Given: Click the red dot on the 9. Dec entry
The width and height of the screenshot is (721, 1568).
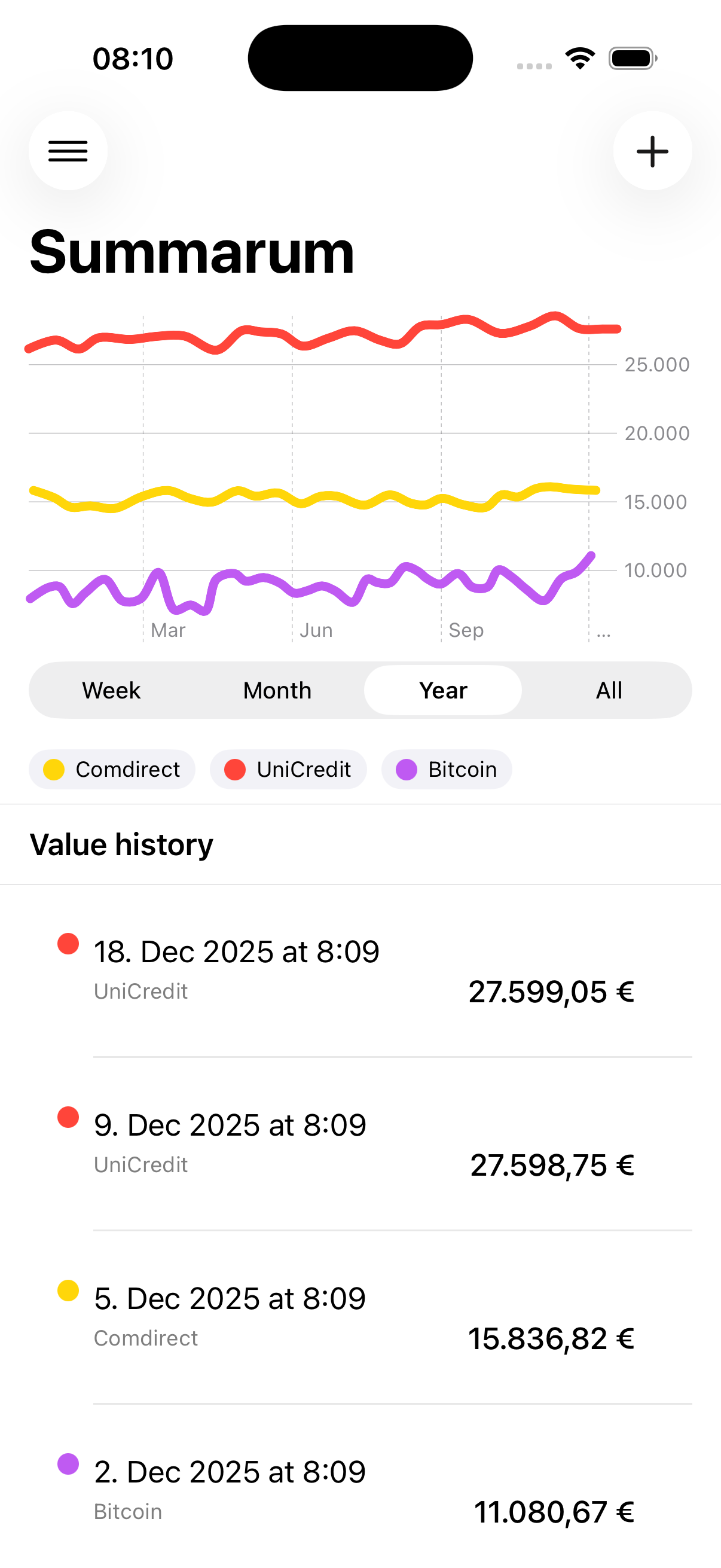Looking at the screenshot, I should (x=68, y=1118).
